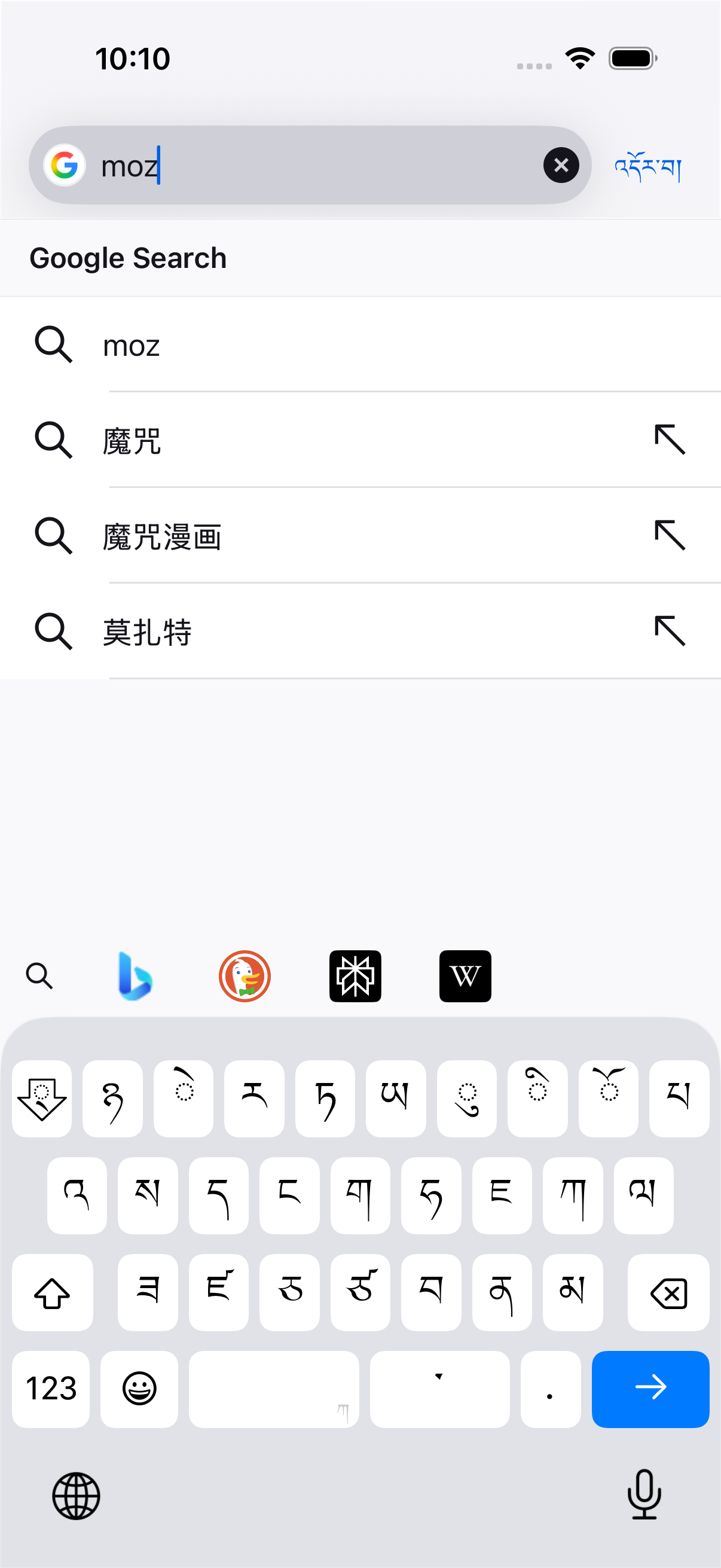This screenshot has height=1568, width=721.
Task: Open the emoji keyboard
Action: click(139, 1389)
